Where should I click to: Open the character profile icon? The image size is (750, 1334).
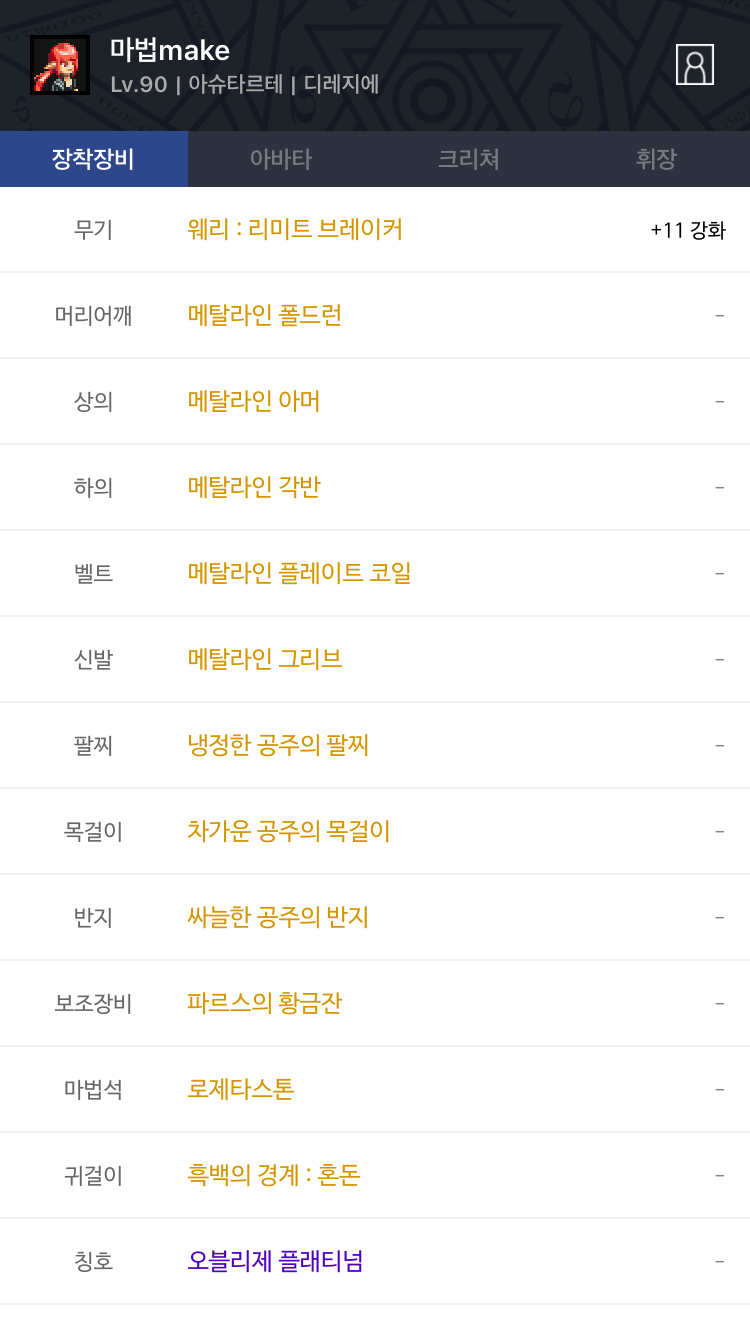click(x=694, y=64)
